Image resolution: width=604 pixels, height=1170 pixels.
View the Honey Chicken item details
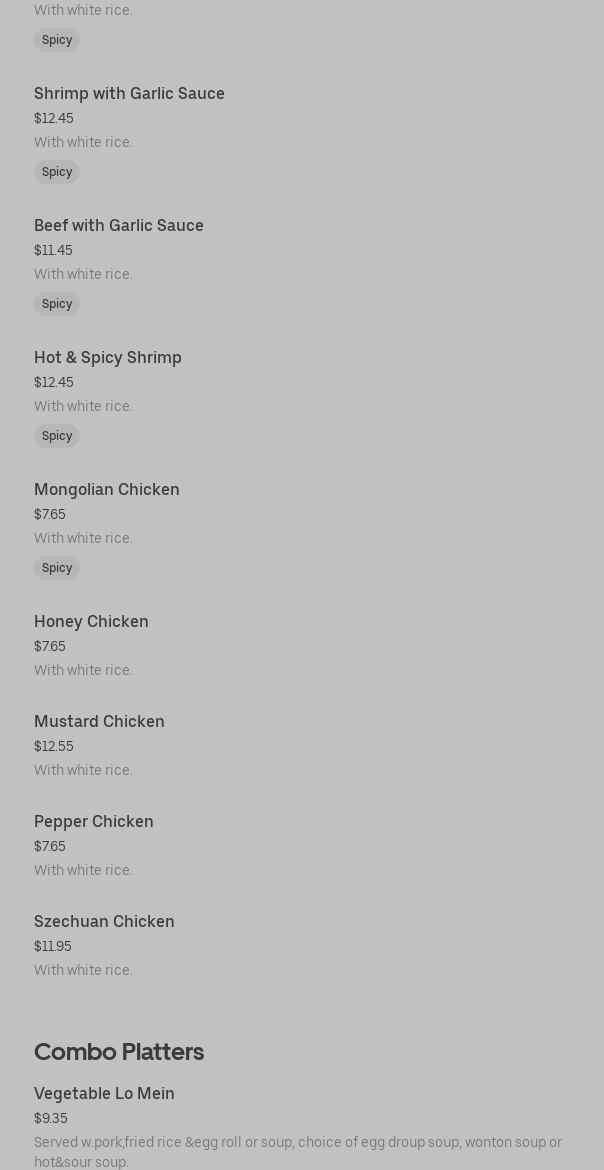91,621
